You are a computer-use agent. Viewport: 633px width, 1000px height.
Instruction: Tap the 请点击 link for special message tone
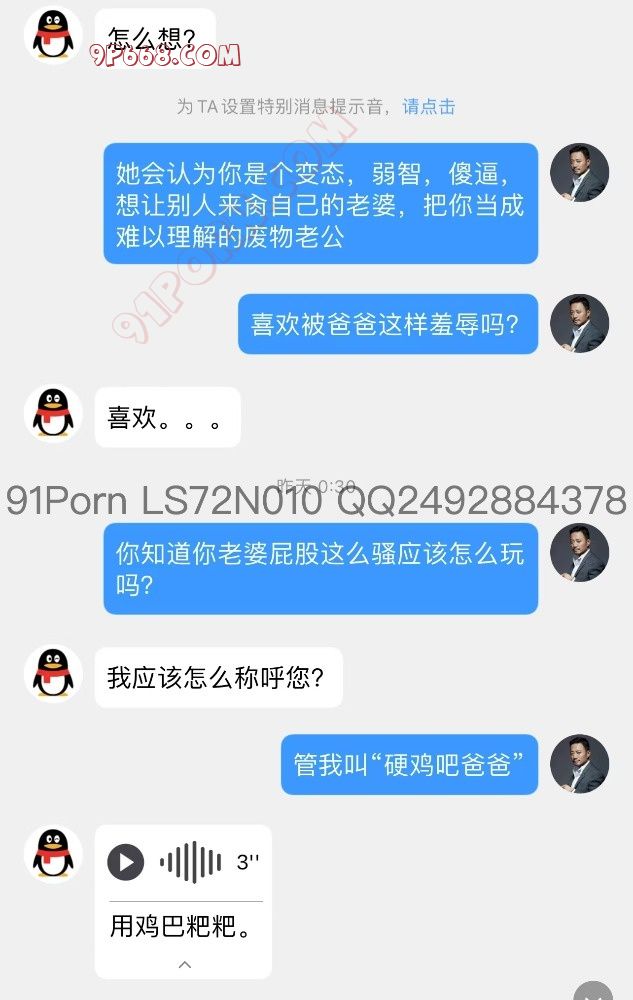pyautogui.click(x=429, y=107)
